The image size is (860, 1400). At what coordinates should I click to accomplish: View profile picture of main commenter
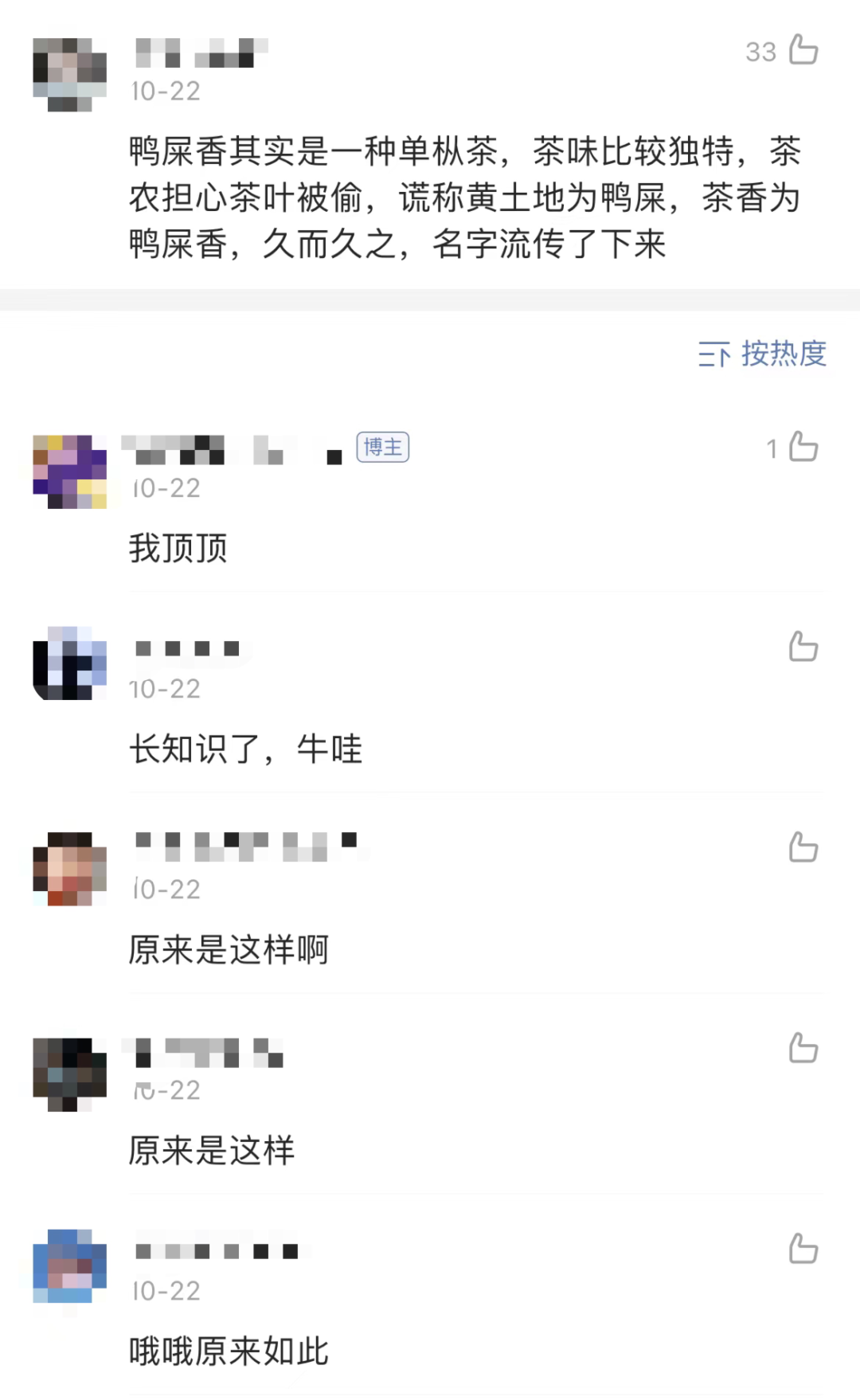(x=70, y=74)
